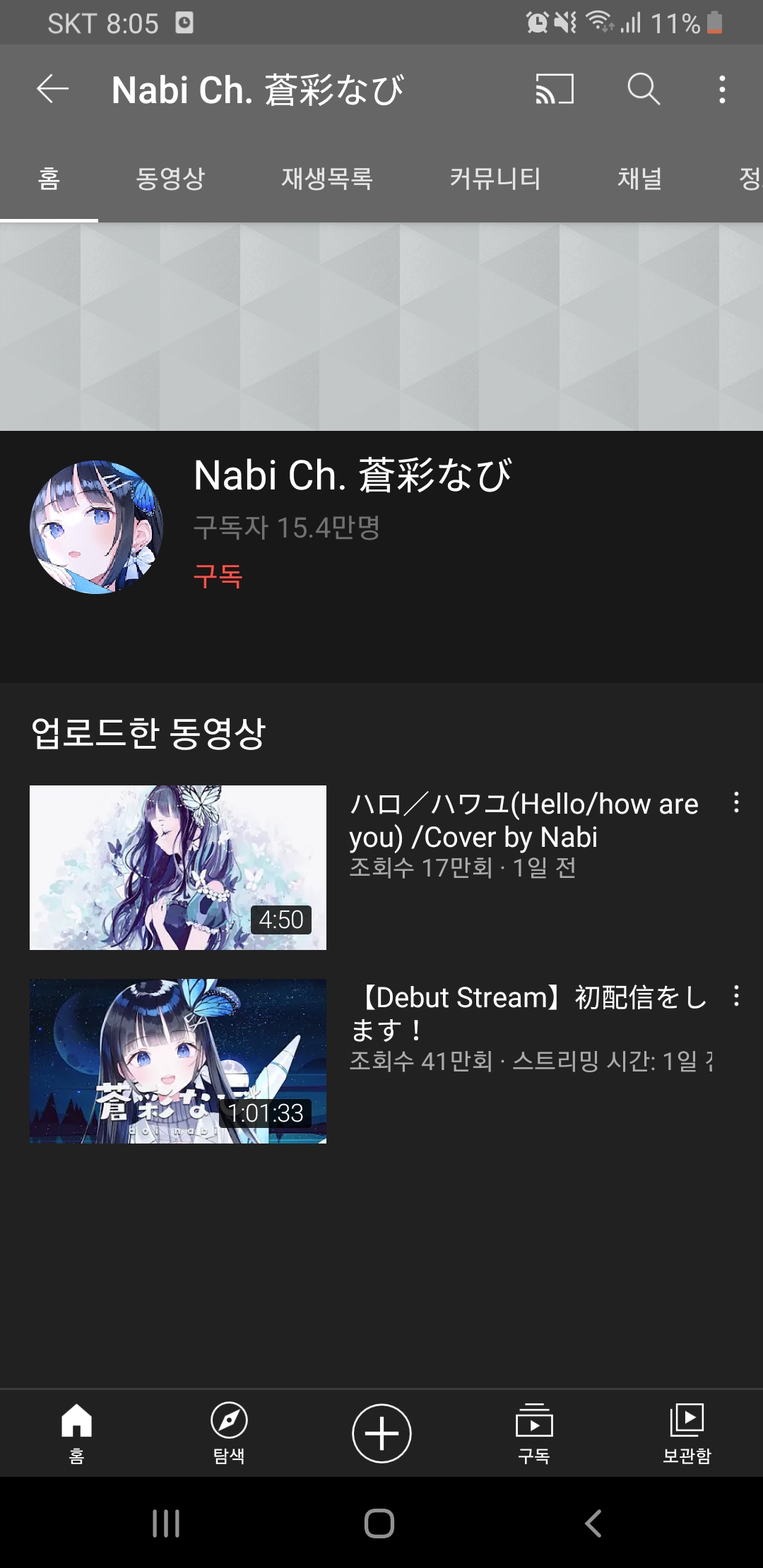
Task: Open the 구독 subscriptions feed
Action: 534,1432
